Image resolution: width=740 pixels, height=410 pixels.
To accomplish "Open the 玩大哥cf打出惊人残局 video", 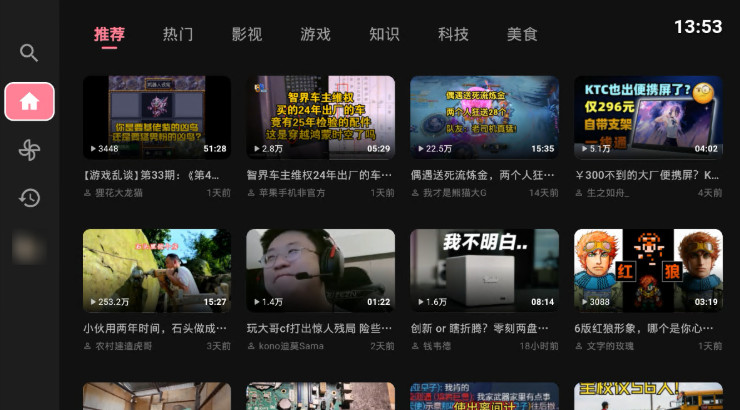I will [320, 270].
